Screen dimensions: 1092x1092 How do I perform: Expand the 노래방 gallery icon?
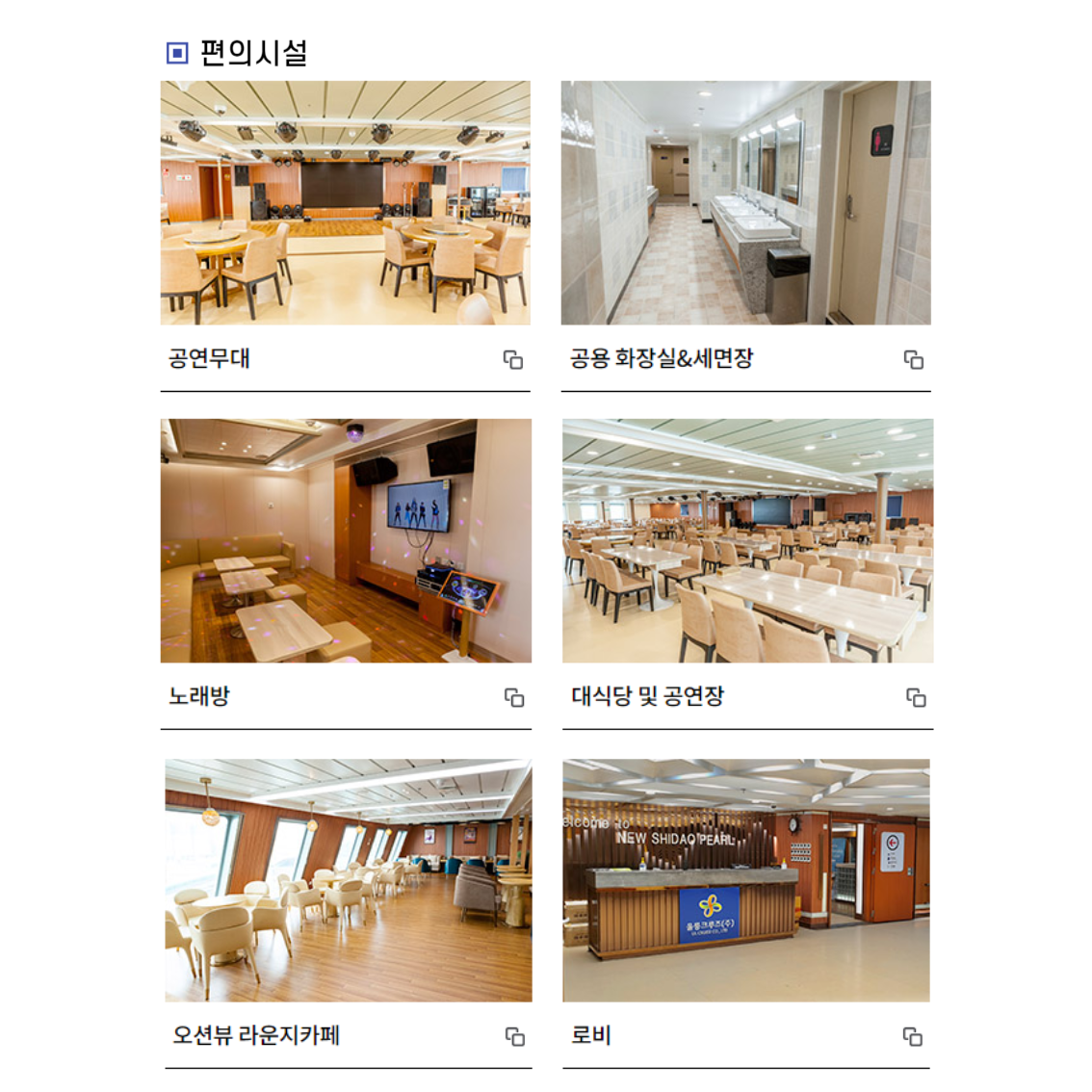click(514, 697)
